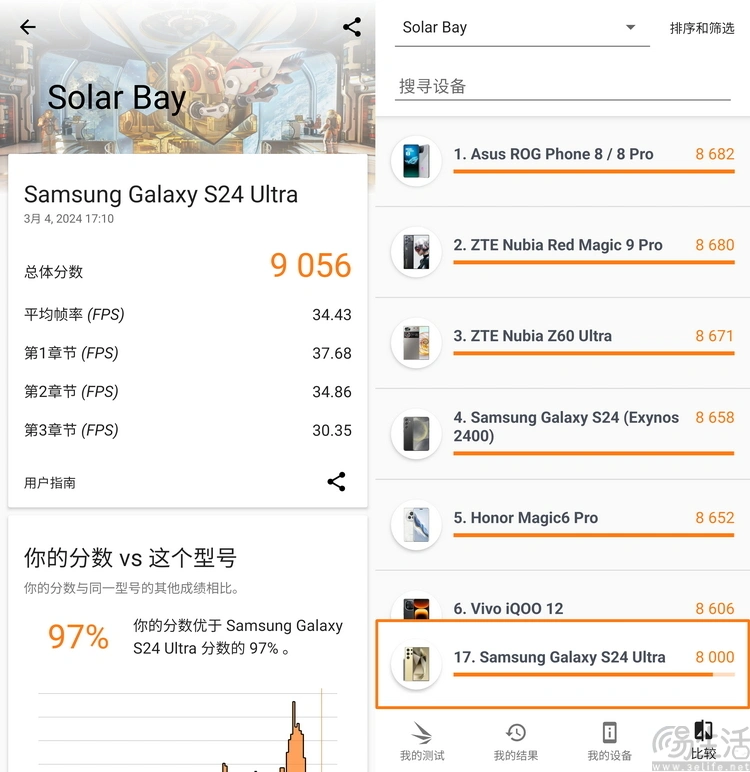750x772 pixels.
Task: Share the Solar Bay result from top bar
Action: tap(351, 28)
